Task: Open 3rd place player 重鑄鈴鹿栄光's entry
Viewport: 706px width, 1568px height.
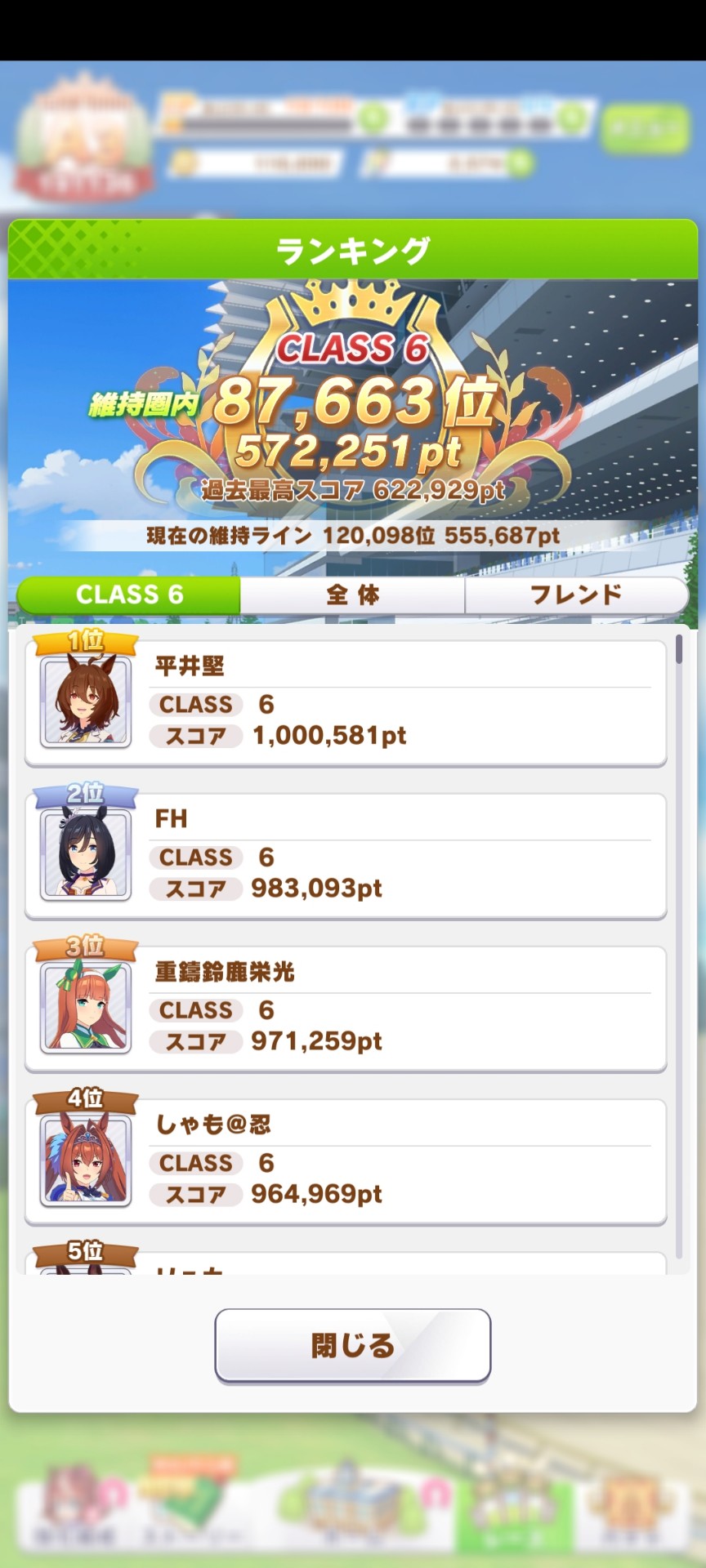Action: pos(346,1009)
